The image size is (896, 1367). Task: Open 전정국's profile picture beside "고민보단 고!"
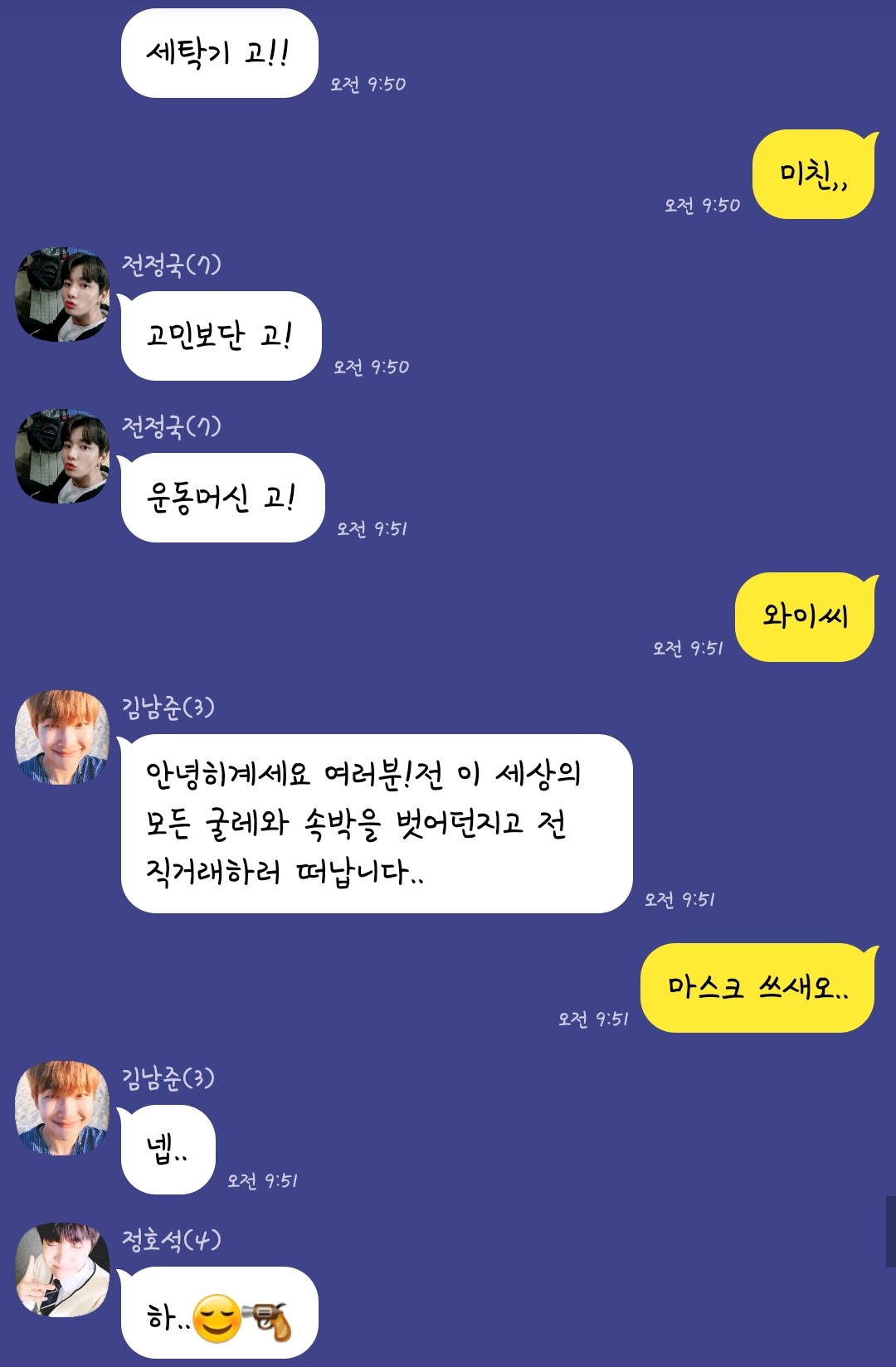click(63, 294)
